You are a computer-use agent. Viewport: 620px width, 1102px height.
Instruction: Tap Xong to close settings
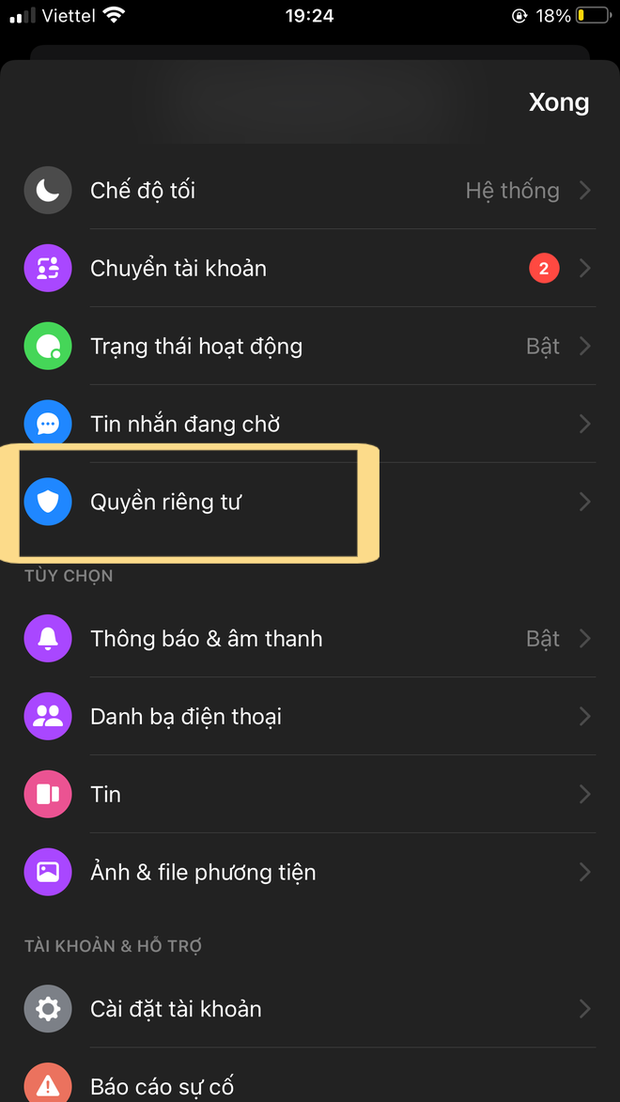pyautogui.click(x=558, y=103)
